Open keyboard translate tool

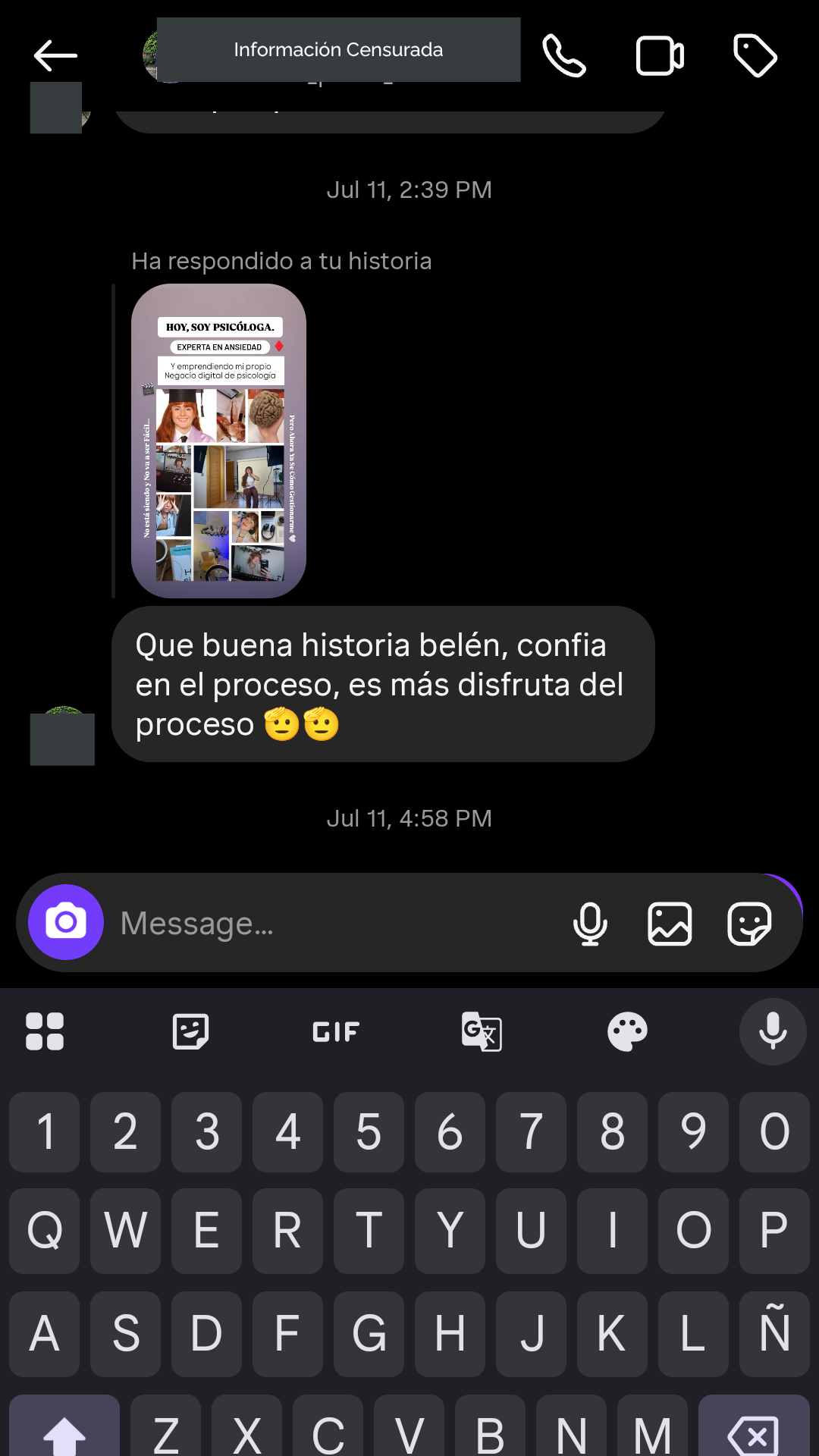482,1032
